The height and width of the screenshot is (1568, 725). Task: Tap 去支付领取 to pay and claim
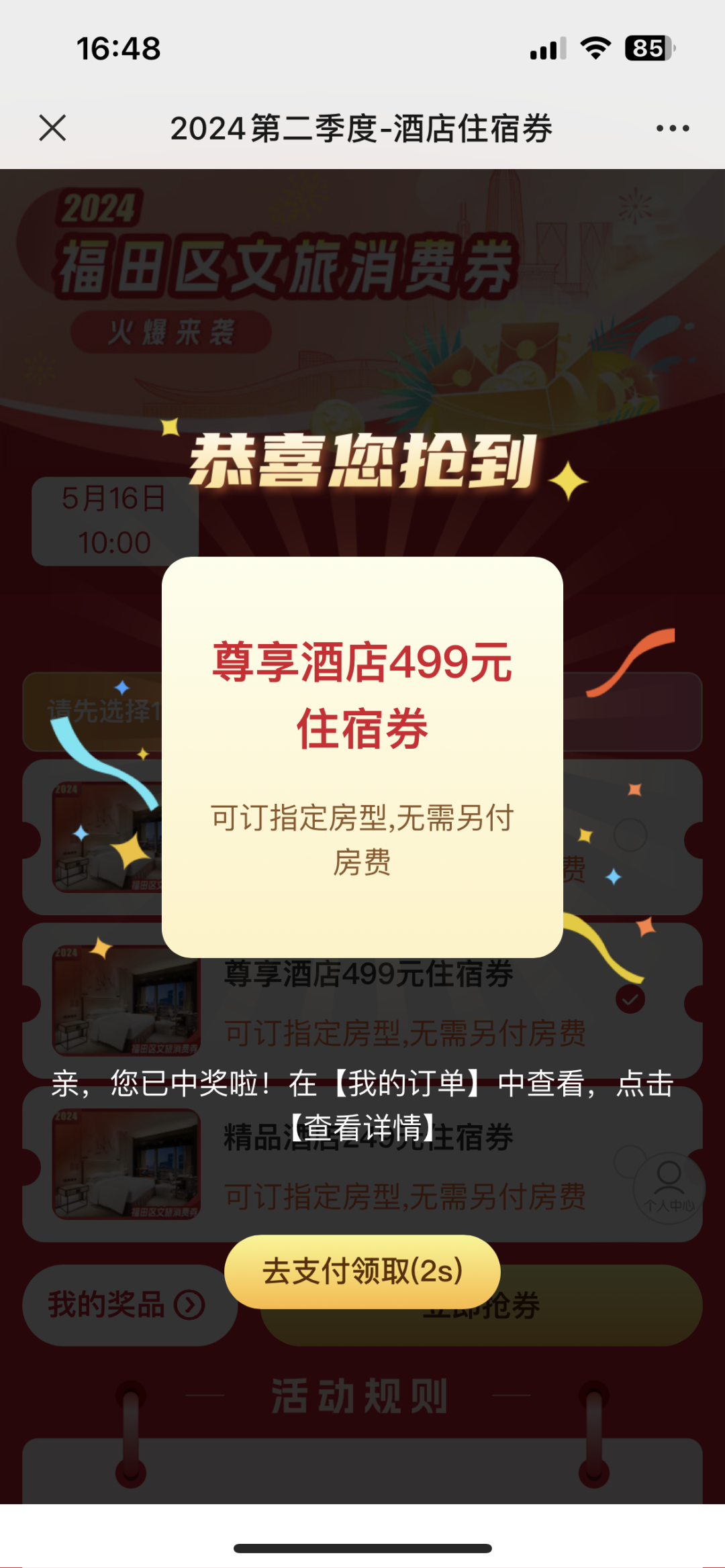(362, 1271)
